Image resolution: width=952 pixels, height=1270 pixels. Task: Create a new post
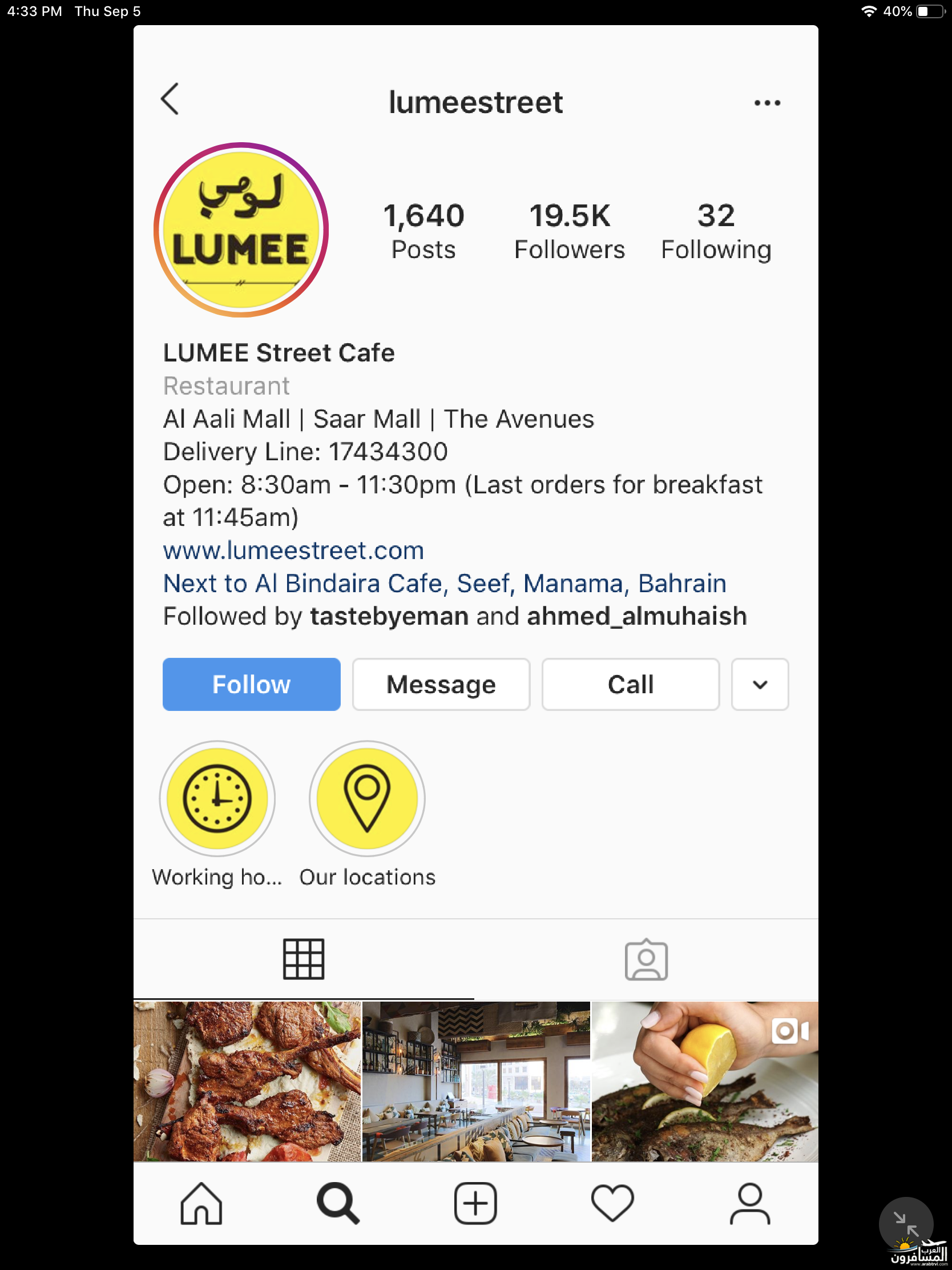tap(475, 1203)
